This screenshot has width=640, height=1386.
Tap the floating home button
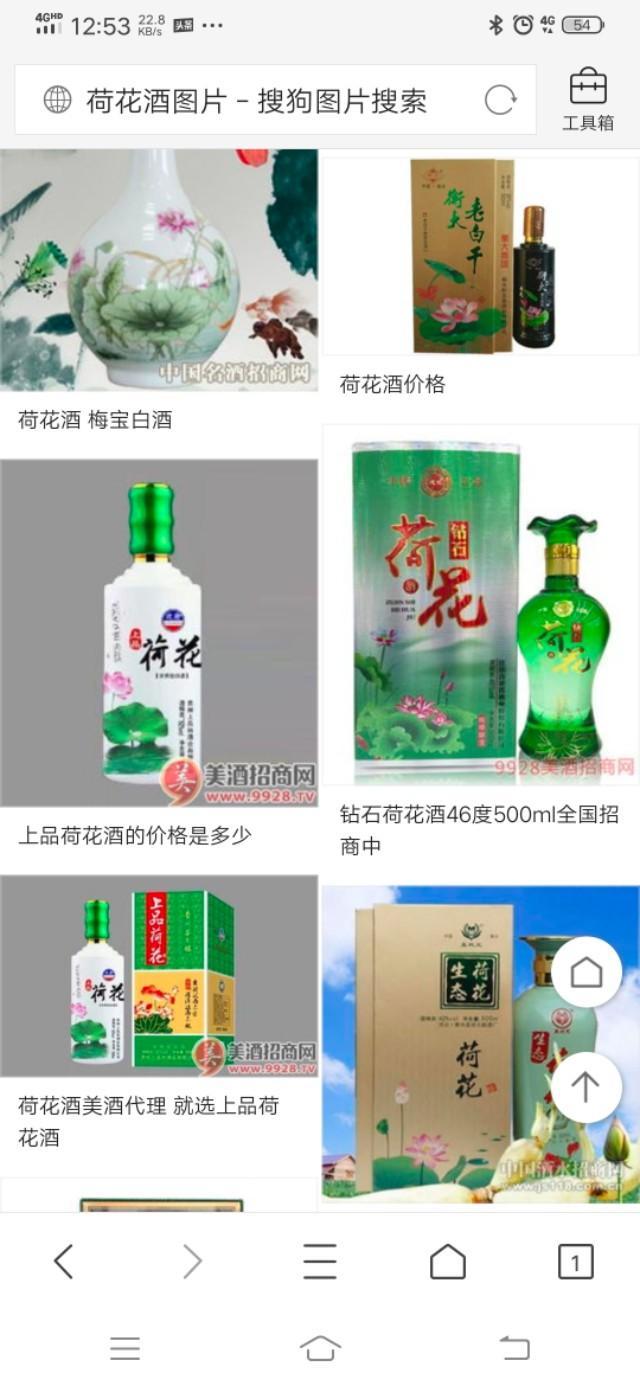[x=586, y=972]
